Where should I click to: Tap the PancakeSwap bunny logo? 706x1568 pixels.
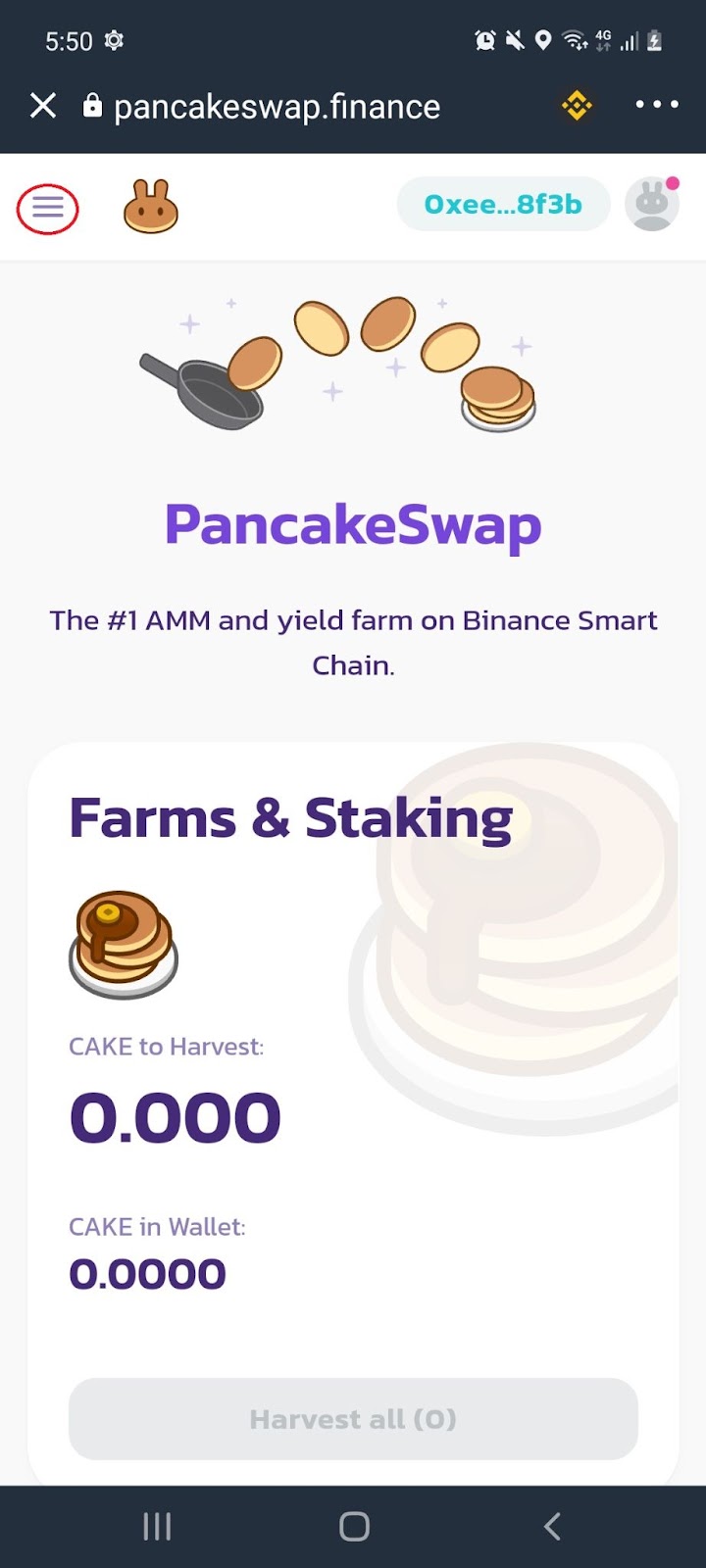(151, 206)
